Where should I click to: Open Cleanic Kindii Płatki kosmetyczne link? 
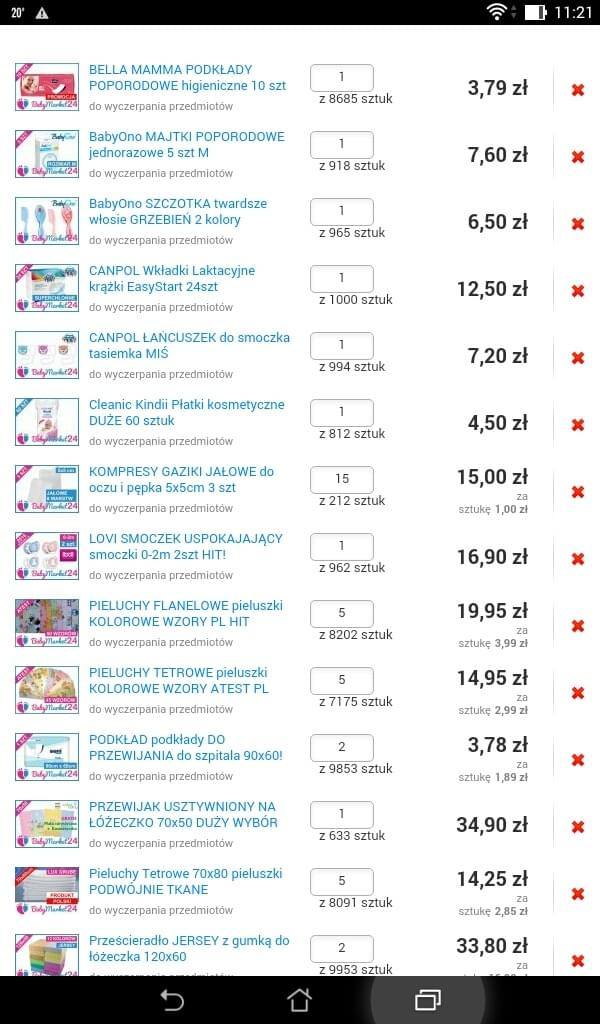tap(186, 413)
